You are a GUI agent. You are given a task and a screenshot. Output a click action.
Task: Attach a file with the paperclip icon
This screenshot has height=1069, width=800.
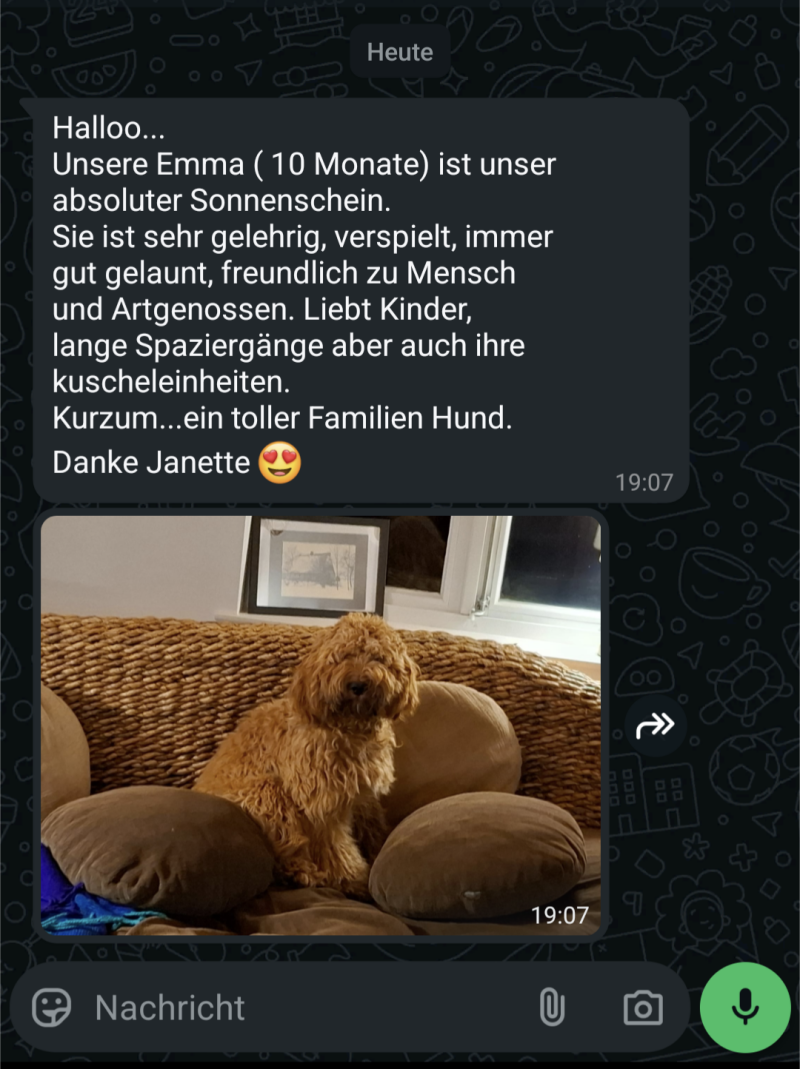(x=551, y=1007)
